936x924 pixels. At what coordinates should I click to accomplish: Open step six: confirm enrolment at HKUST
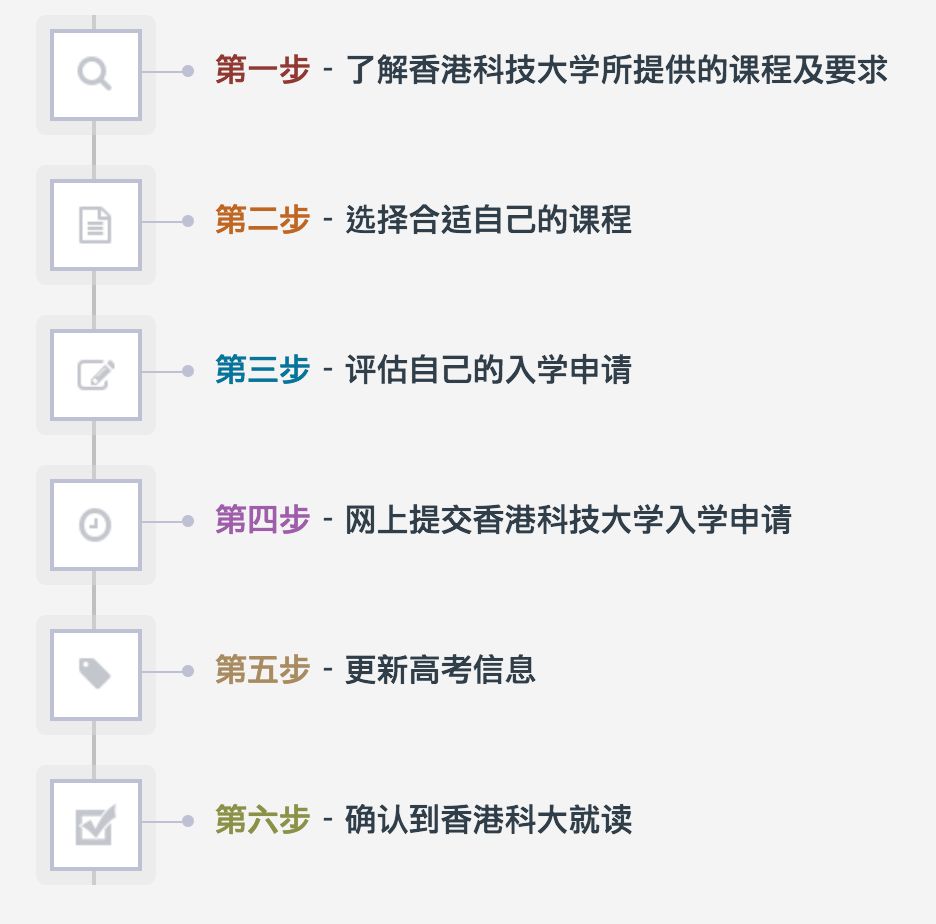423,821
